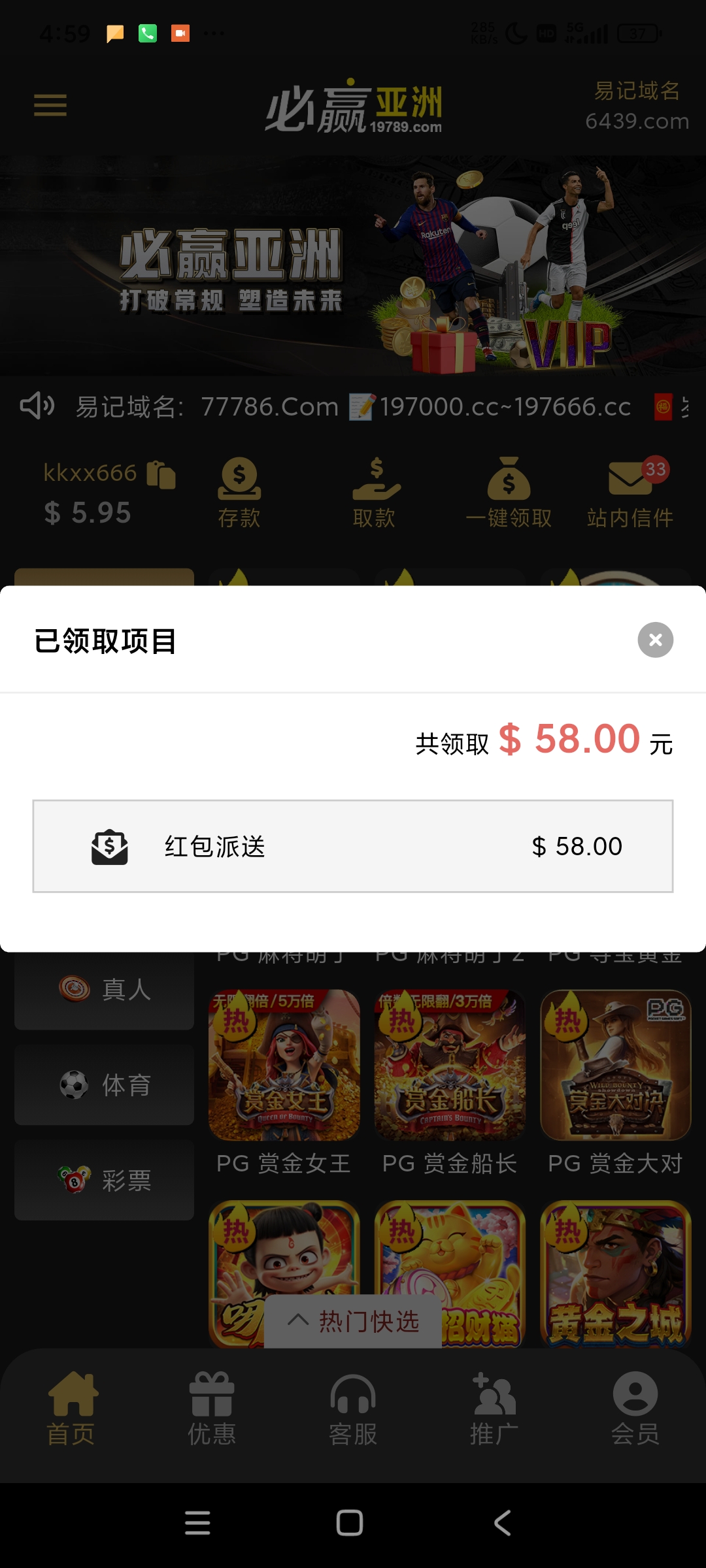Open the hamburger drawer menu
Screen dimensions: 706x1568
coord(50,105)
